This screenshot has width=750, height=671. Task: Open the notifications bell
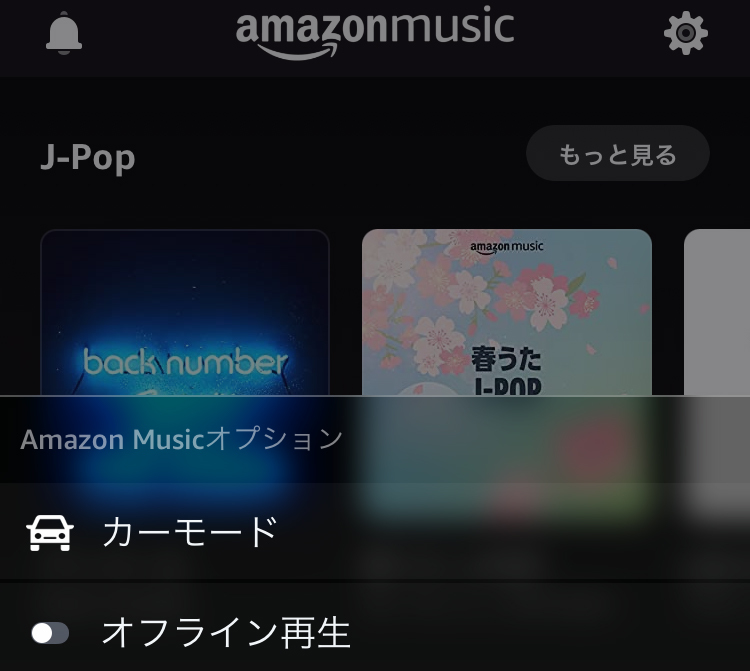[x=64, y=33]
